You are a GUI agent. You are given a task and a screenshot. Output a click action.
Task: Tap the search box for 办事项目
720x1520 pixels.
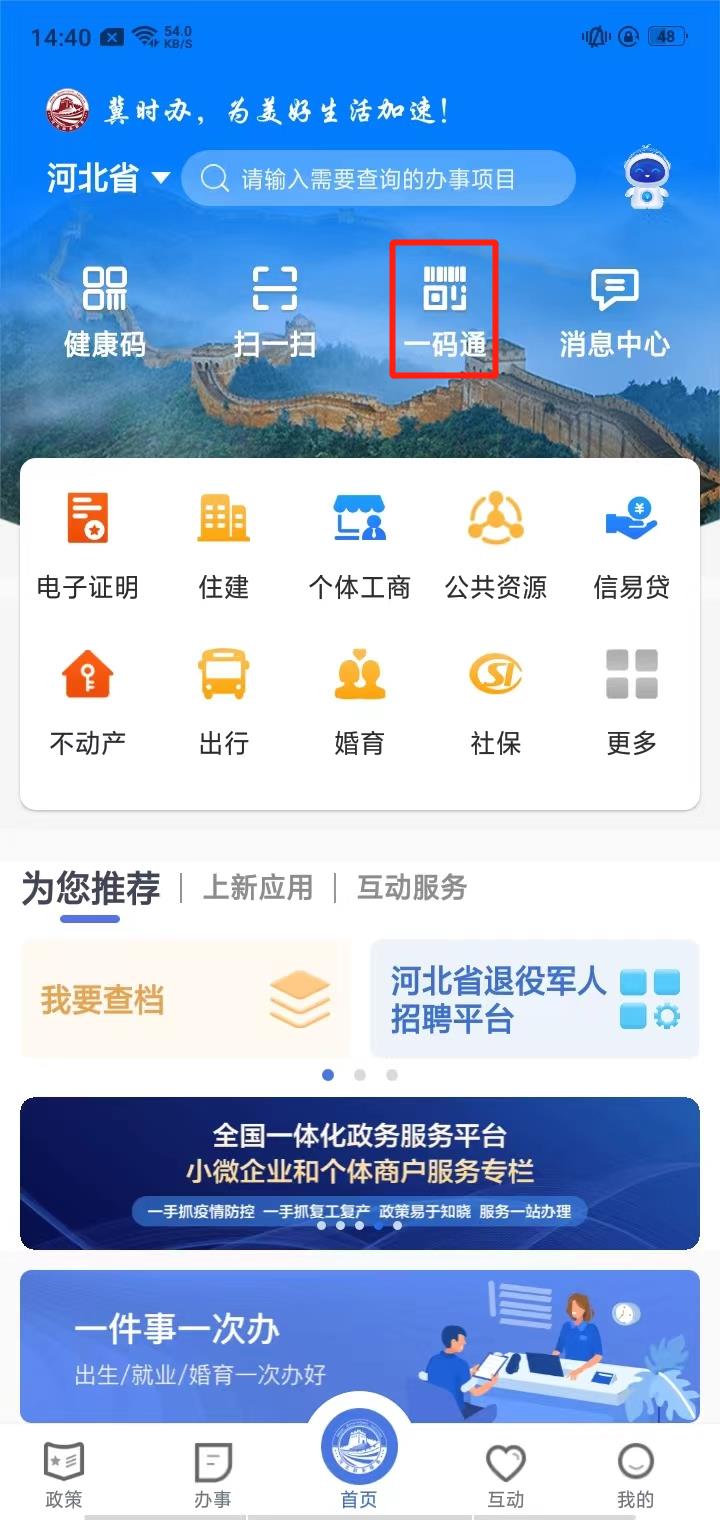(378, 179)
